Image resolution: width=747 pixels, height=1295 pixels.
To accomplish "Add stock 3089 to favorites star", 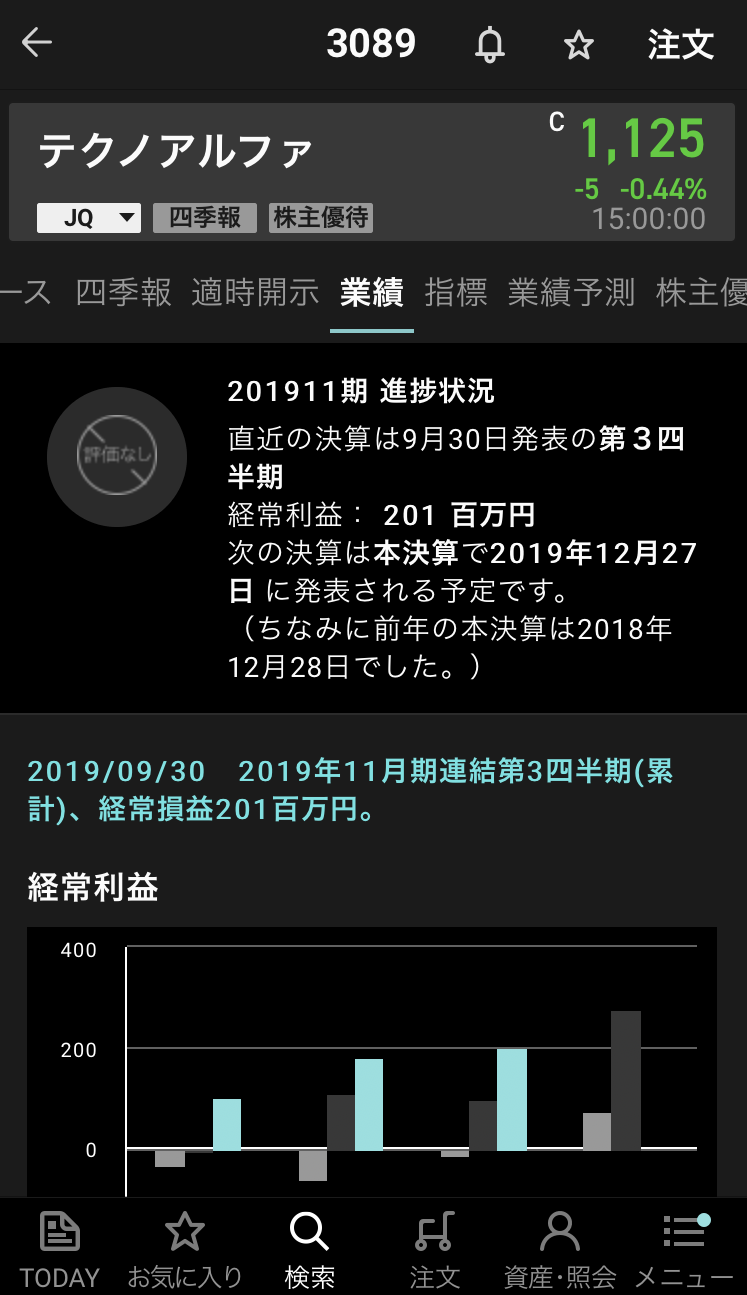I will tap(579, 45).
